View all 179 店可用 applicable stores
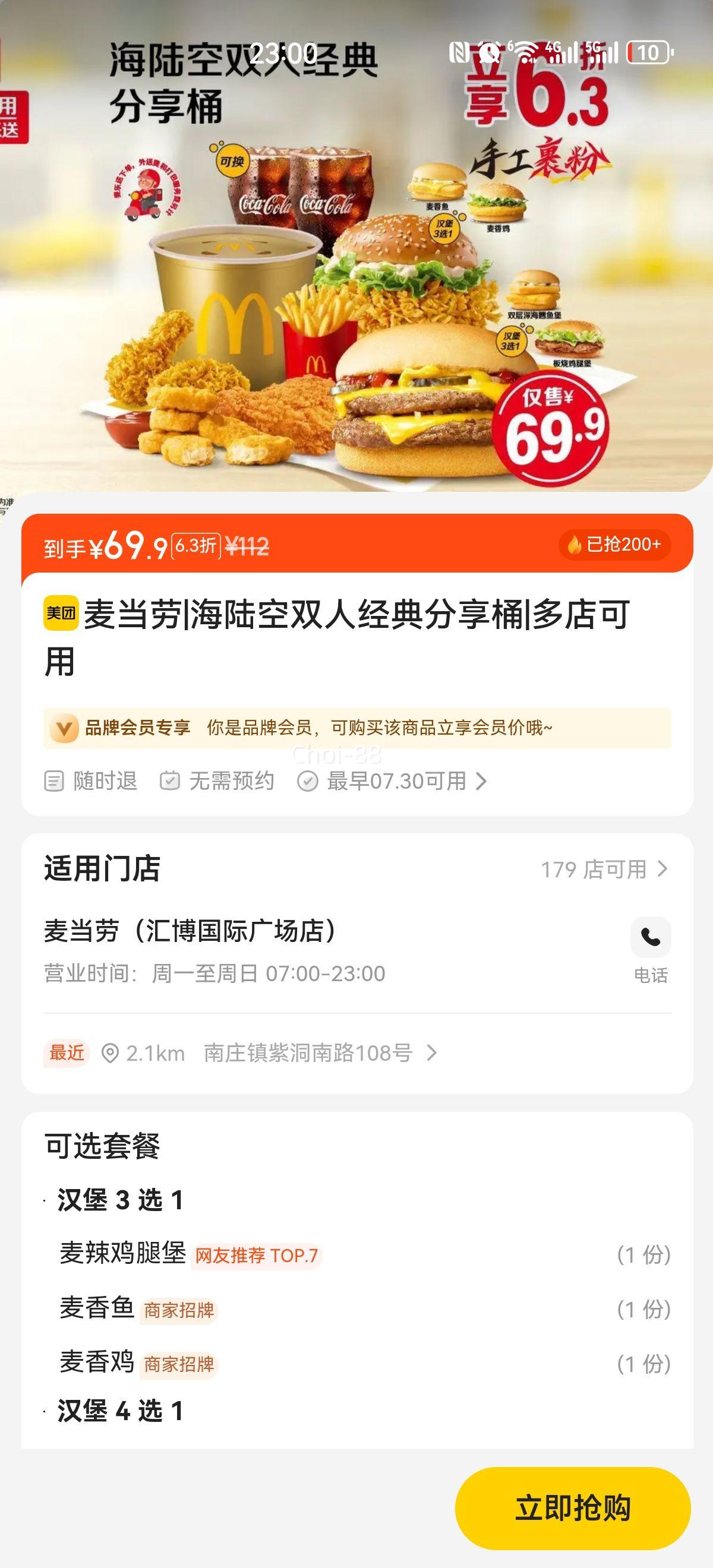This screenshot has height=1568, width=713. (x=604, y=869)
